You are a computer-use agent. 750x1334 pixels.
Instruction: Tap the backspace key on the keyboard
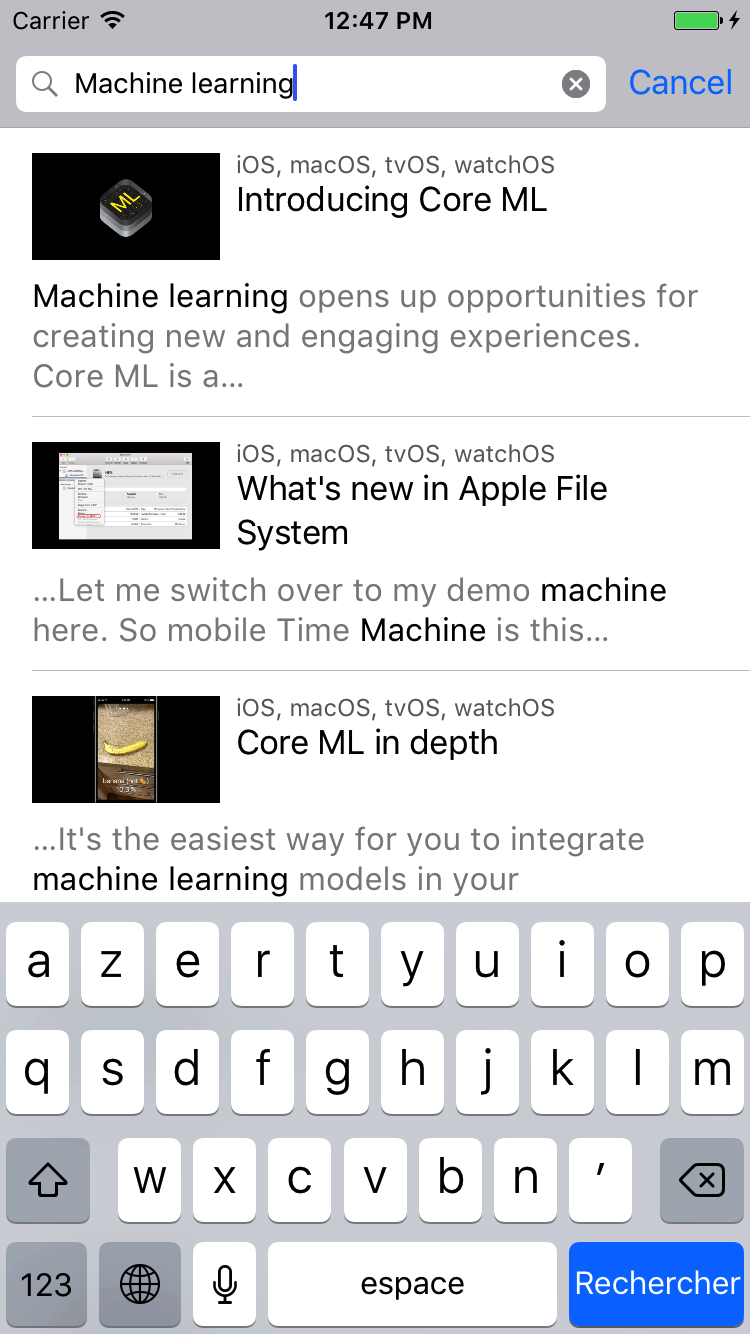[x=701, y=1181]
